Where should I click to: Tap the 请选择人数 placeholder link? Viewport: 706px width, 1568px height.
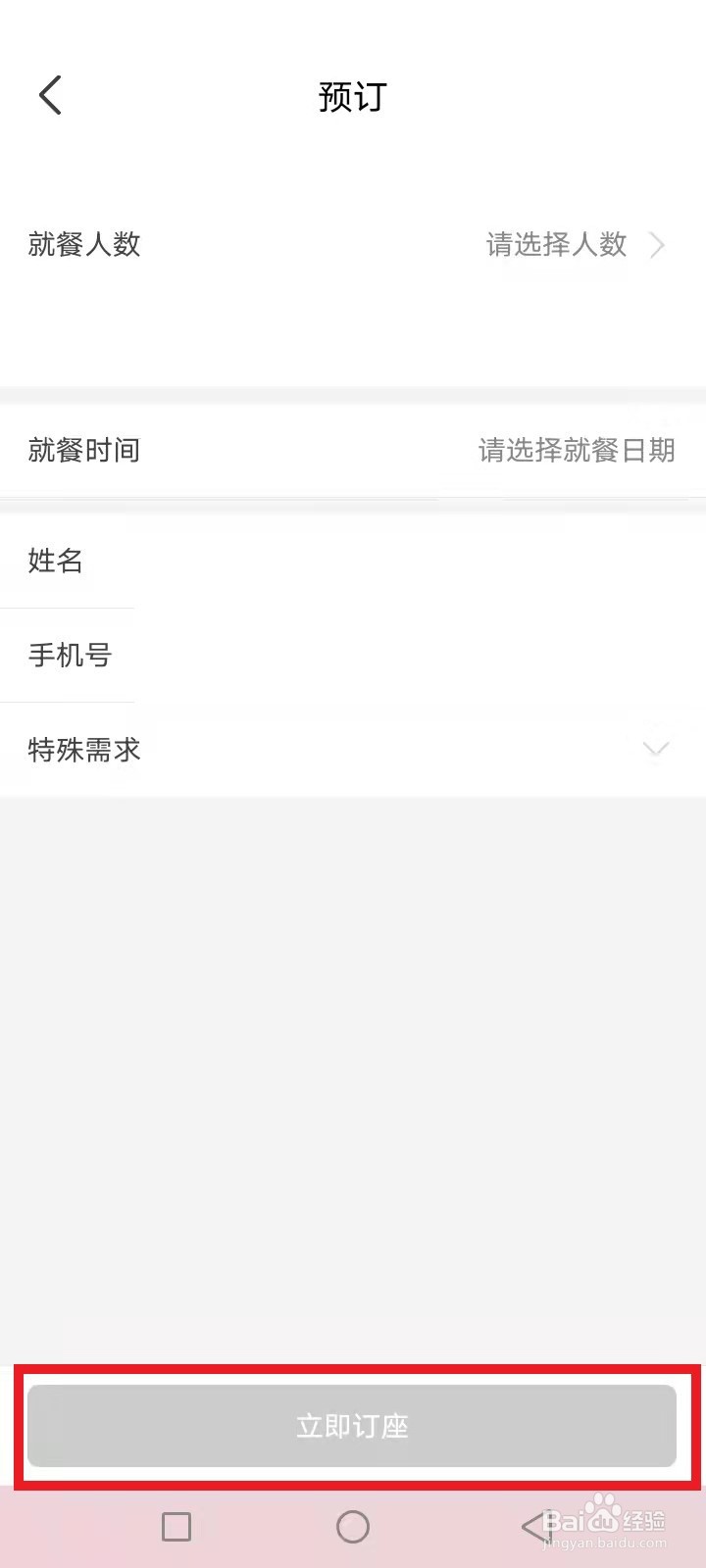click(x=557, y=245)
